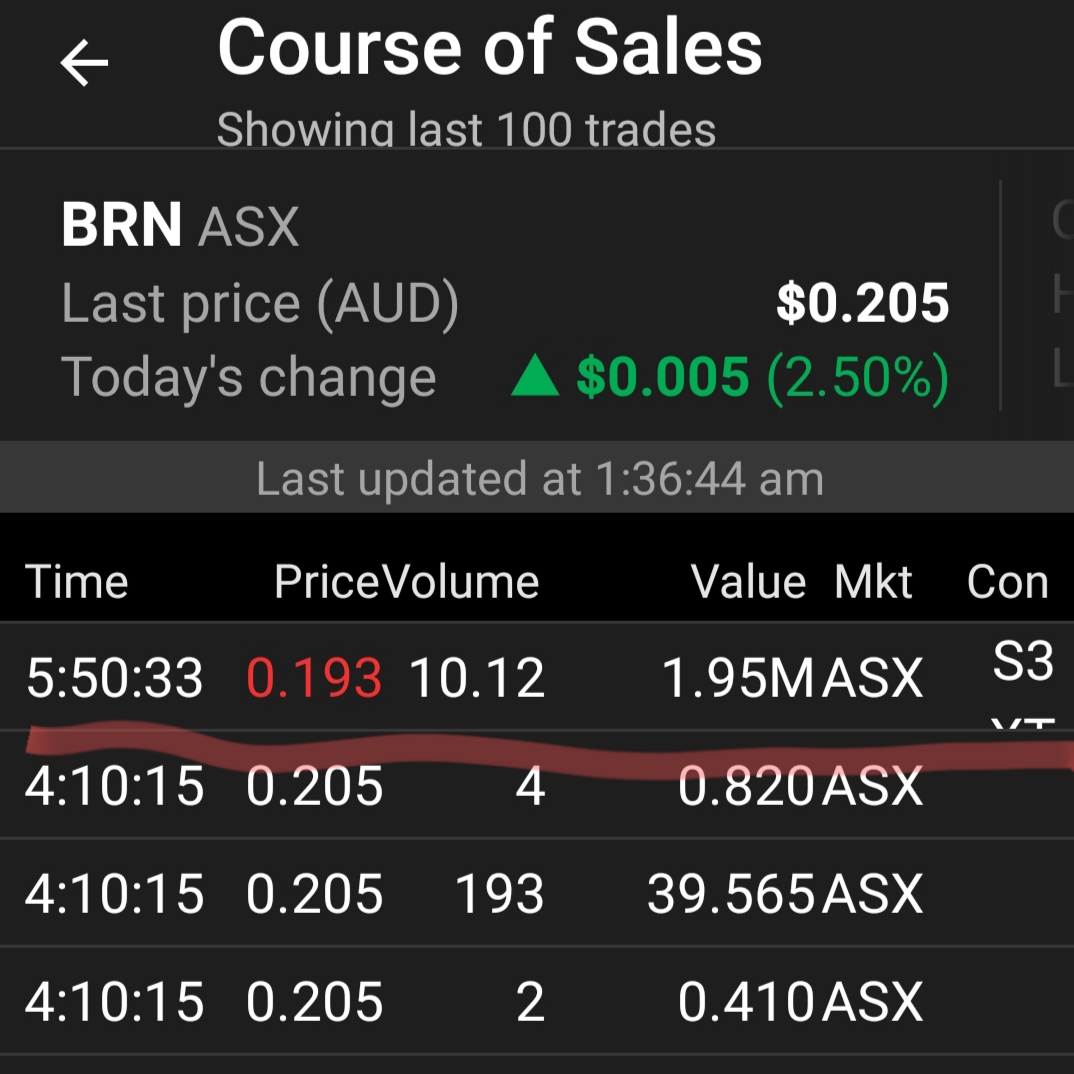Viewport: 1074px width, 1074px height.
Task: Go back using the top arrow
Action: tap(84, 64)
